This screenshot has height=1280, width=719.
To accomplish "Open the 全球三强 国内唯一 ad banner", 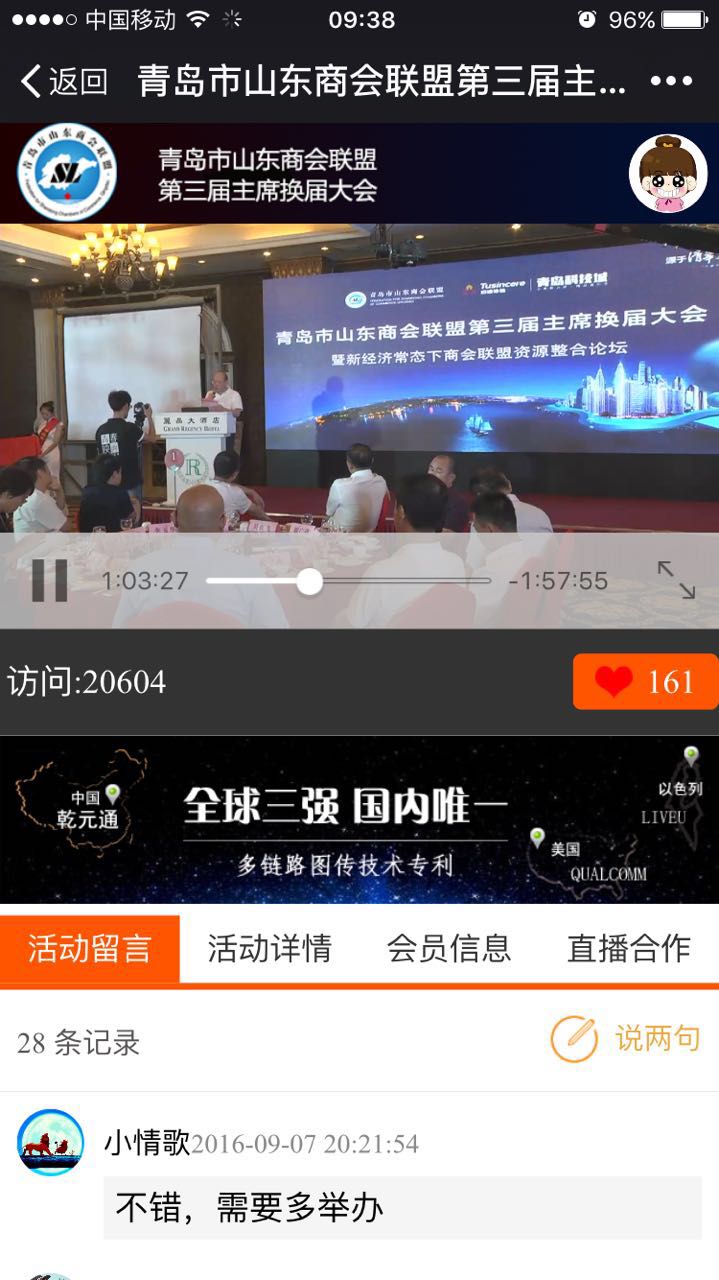I will (x=359, y=820).
